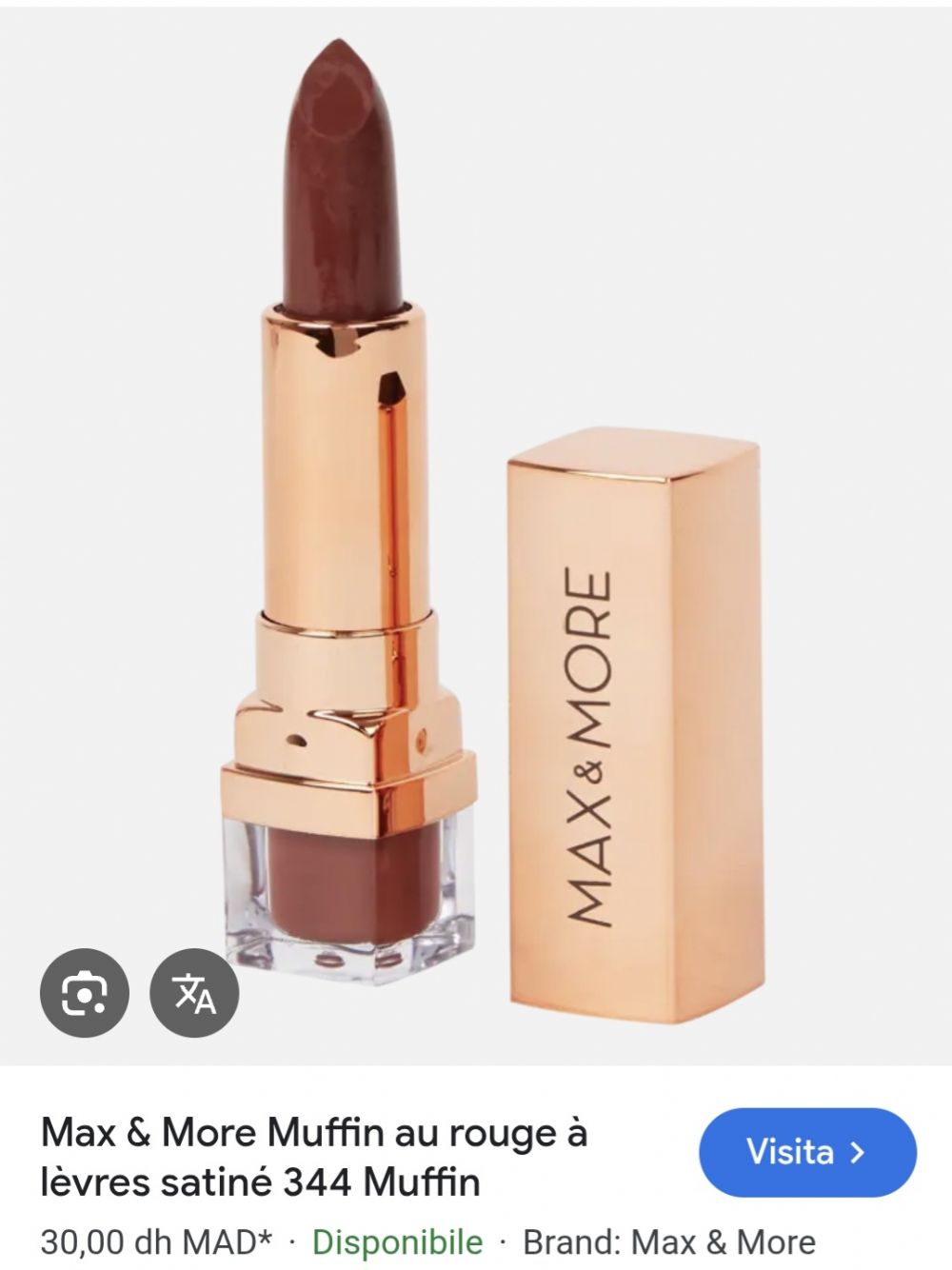Viewport: 952px width, 1270px height.
Task: Search this image with Google Lens
Action: pos(84,994)
